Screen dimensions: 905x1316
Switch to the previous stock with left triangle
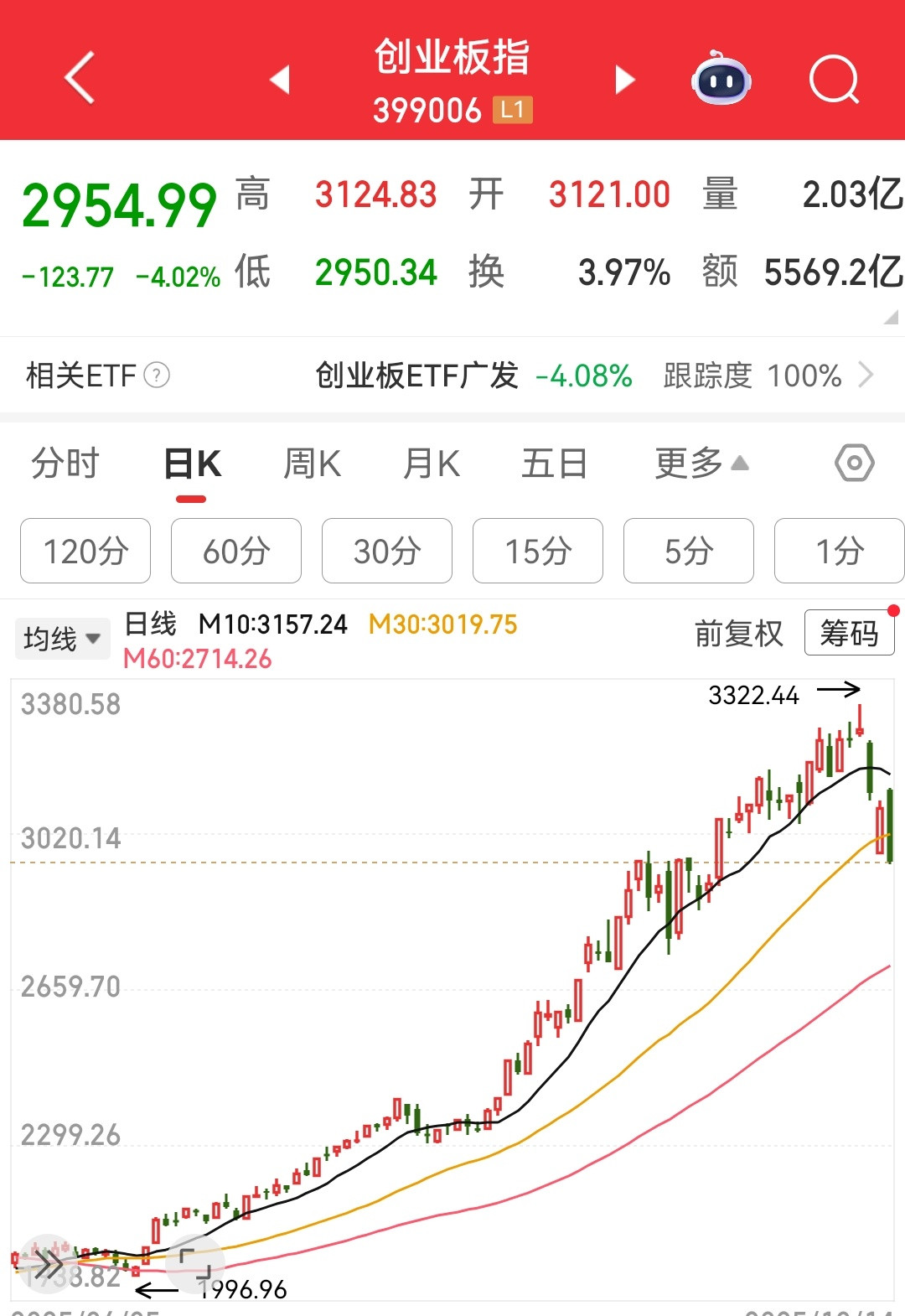pyautogui.click(x=280, y=80)
